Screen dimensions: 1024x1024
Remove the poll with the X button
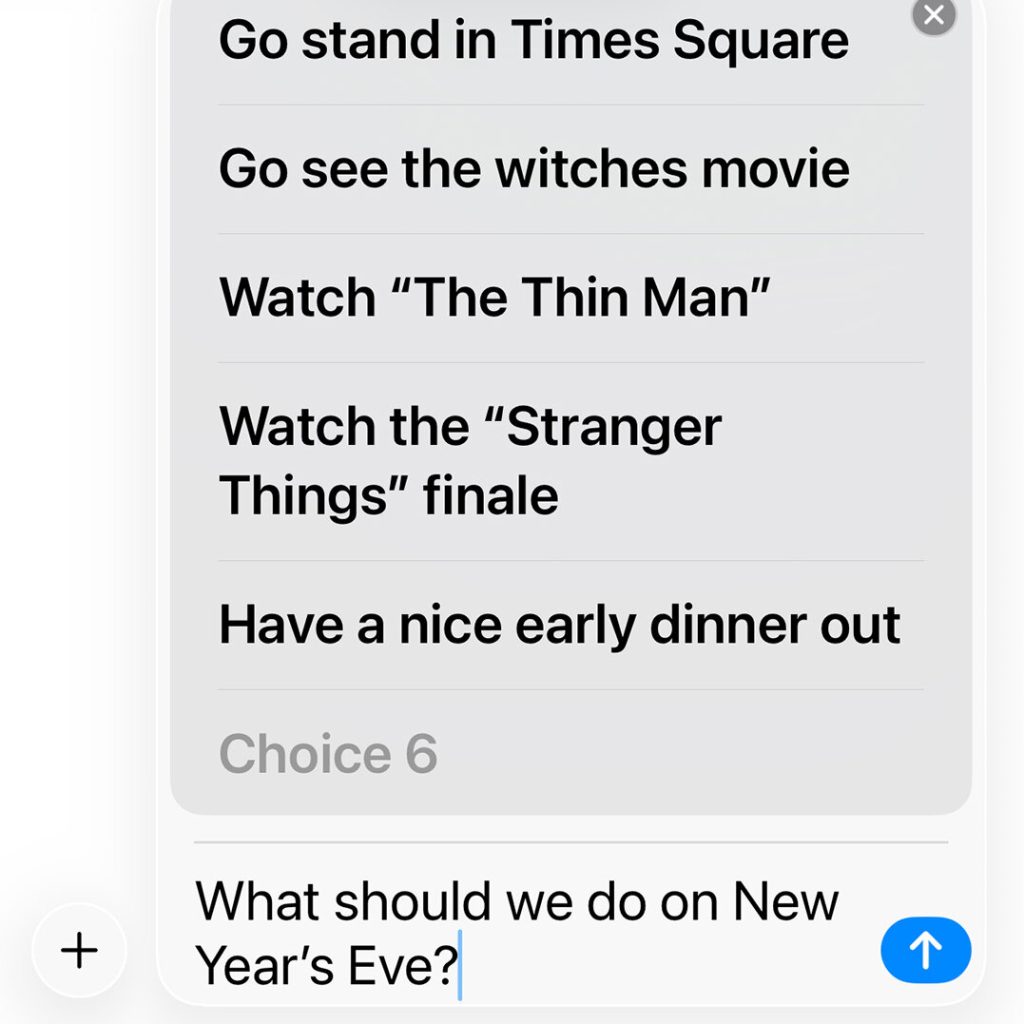pos(934,15)
